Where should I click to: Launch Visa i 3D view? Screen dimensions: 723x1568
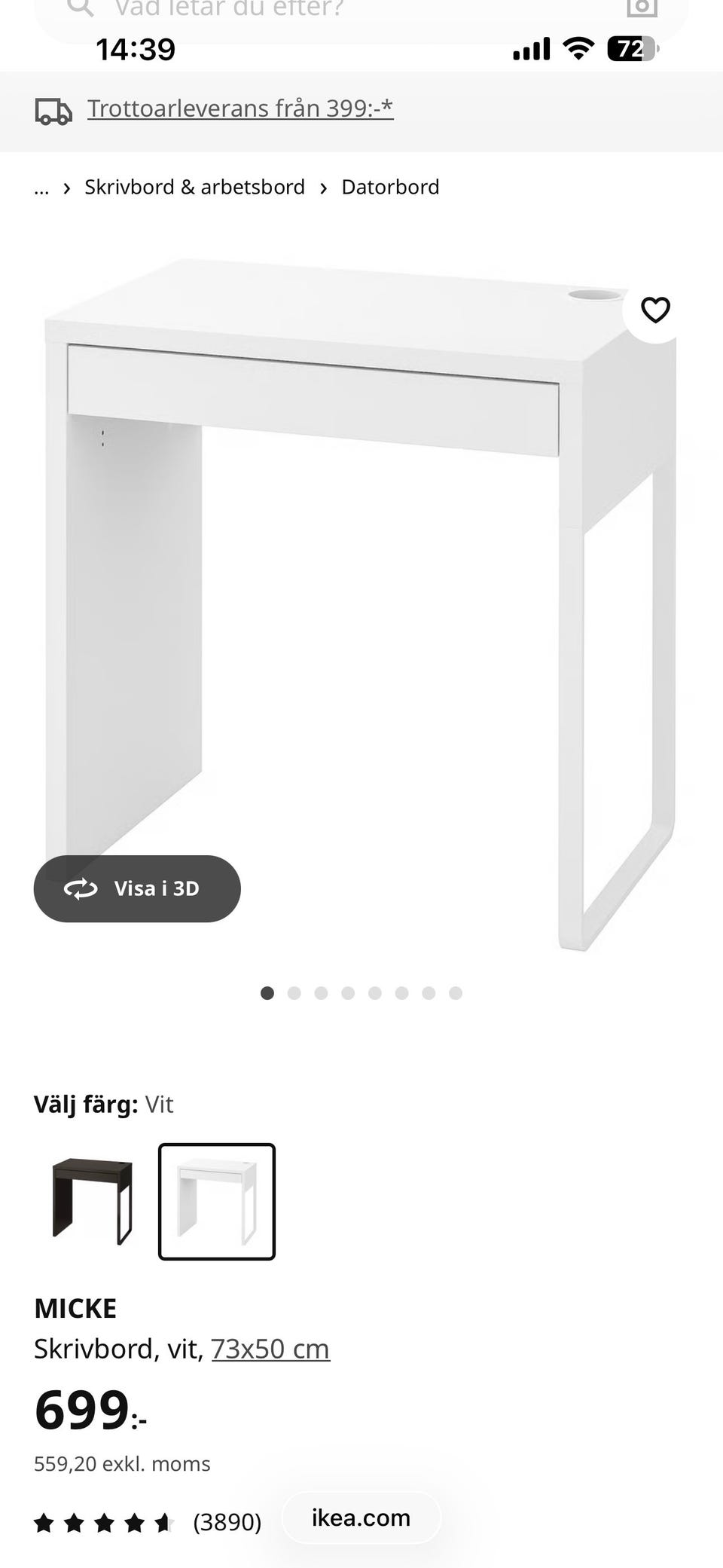click(137, 888)
